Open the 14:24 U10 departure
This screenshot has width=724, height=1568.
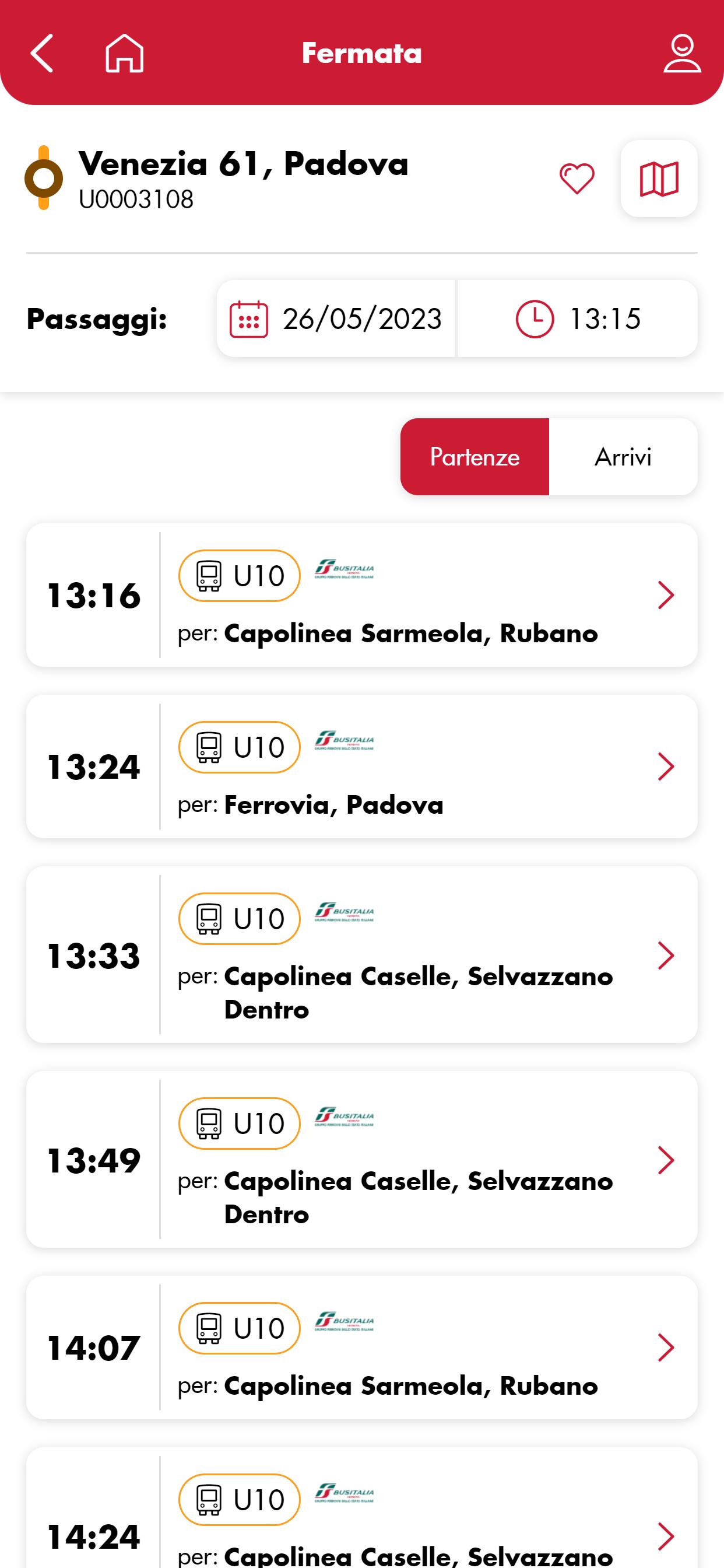click(x=362, y=1508)
